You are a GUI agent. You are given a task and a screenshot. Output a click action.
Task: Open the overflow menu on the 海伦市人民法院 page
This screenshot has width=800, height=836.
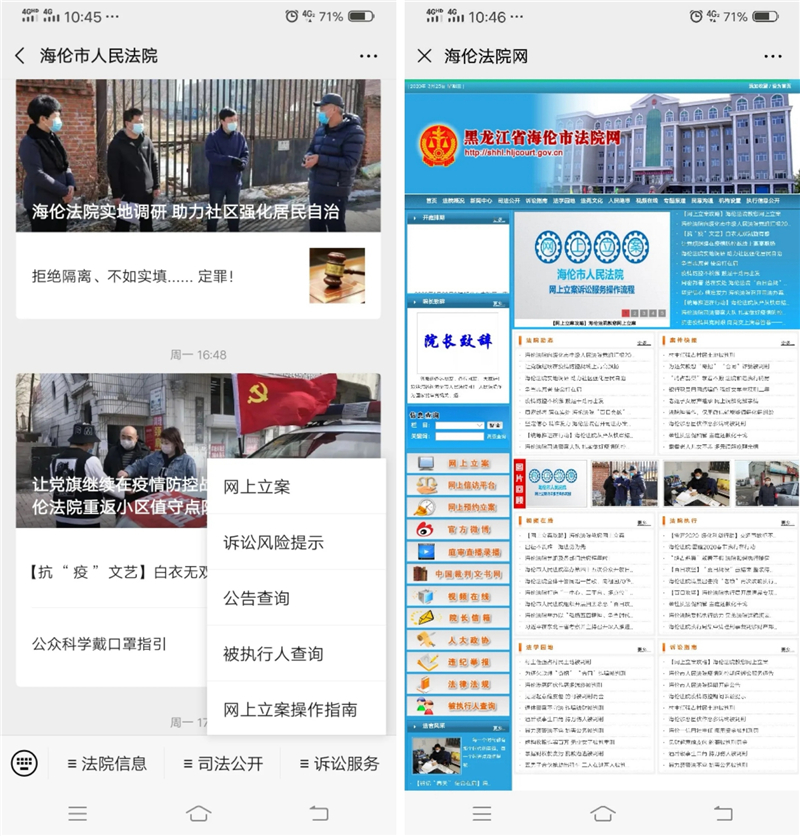369,56
